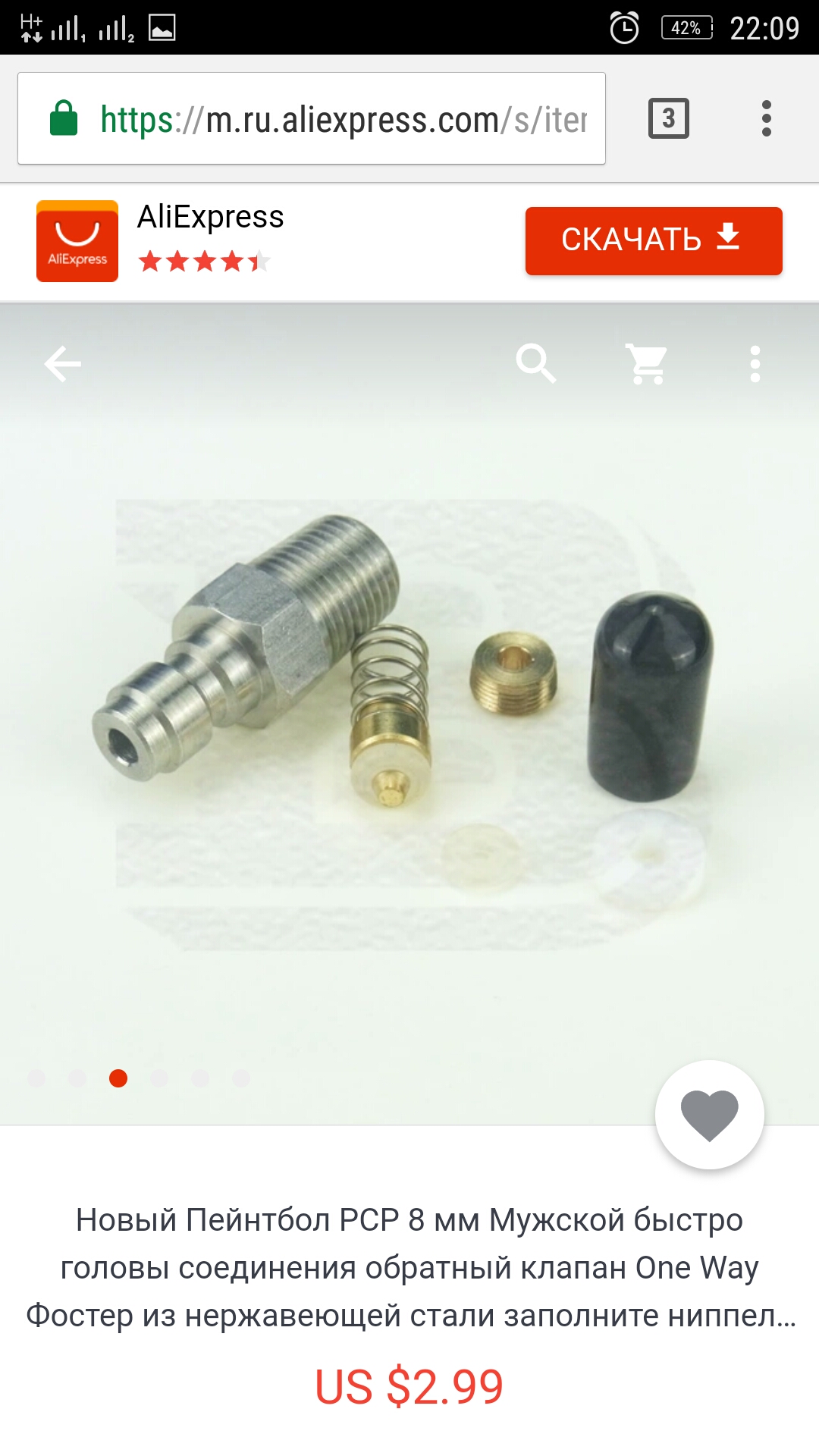Go back using the white arrow
The width and height of the screenshot is (819, 1456).
click(x=63, y=364)
